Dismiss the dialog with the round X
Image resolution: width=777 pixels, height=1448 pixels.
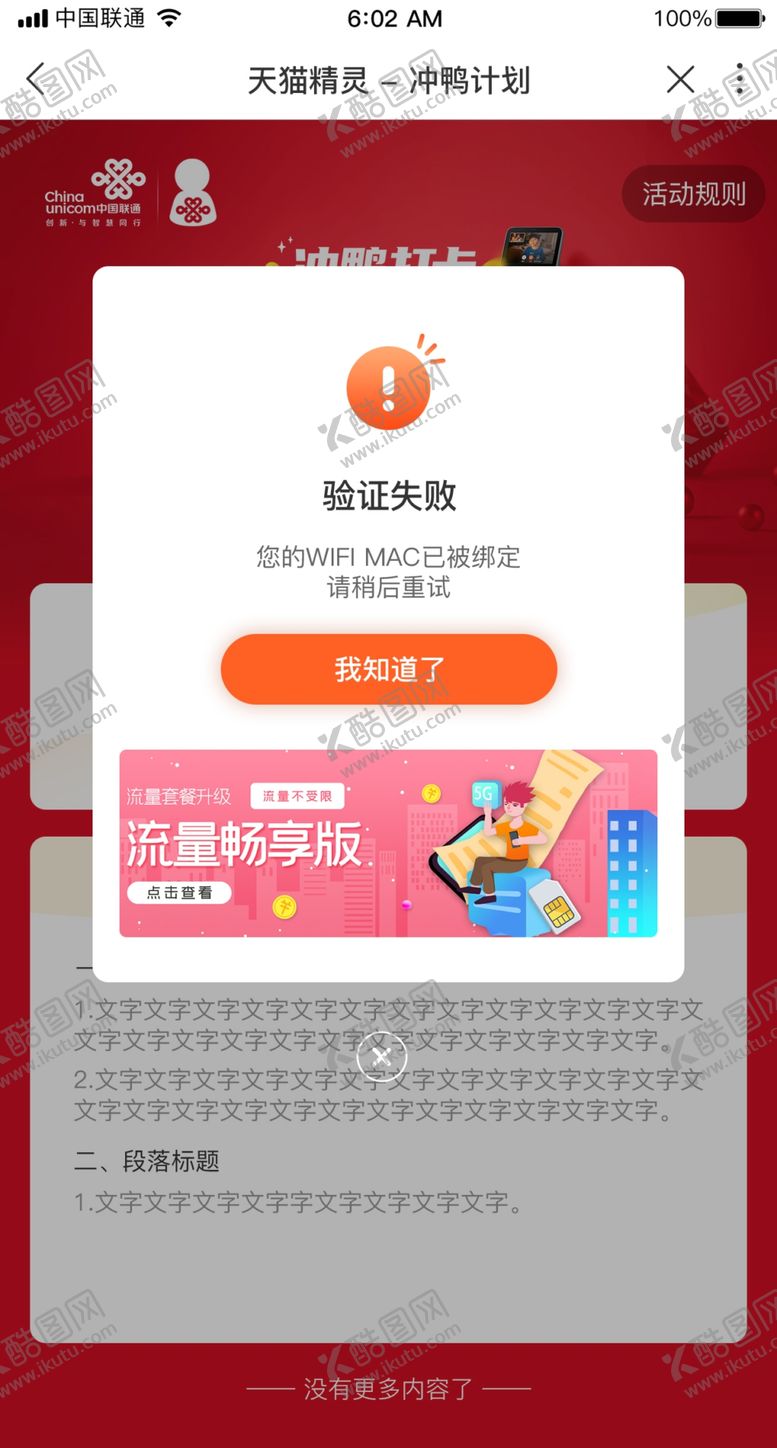pyautogui.click(x=382, y=1056)
